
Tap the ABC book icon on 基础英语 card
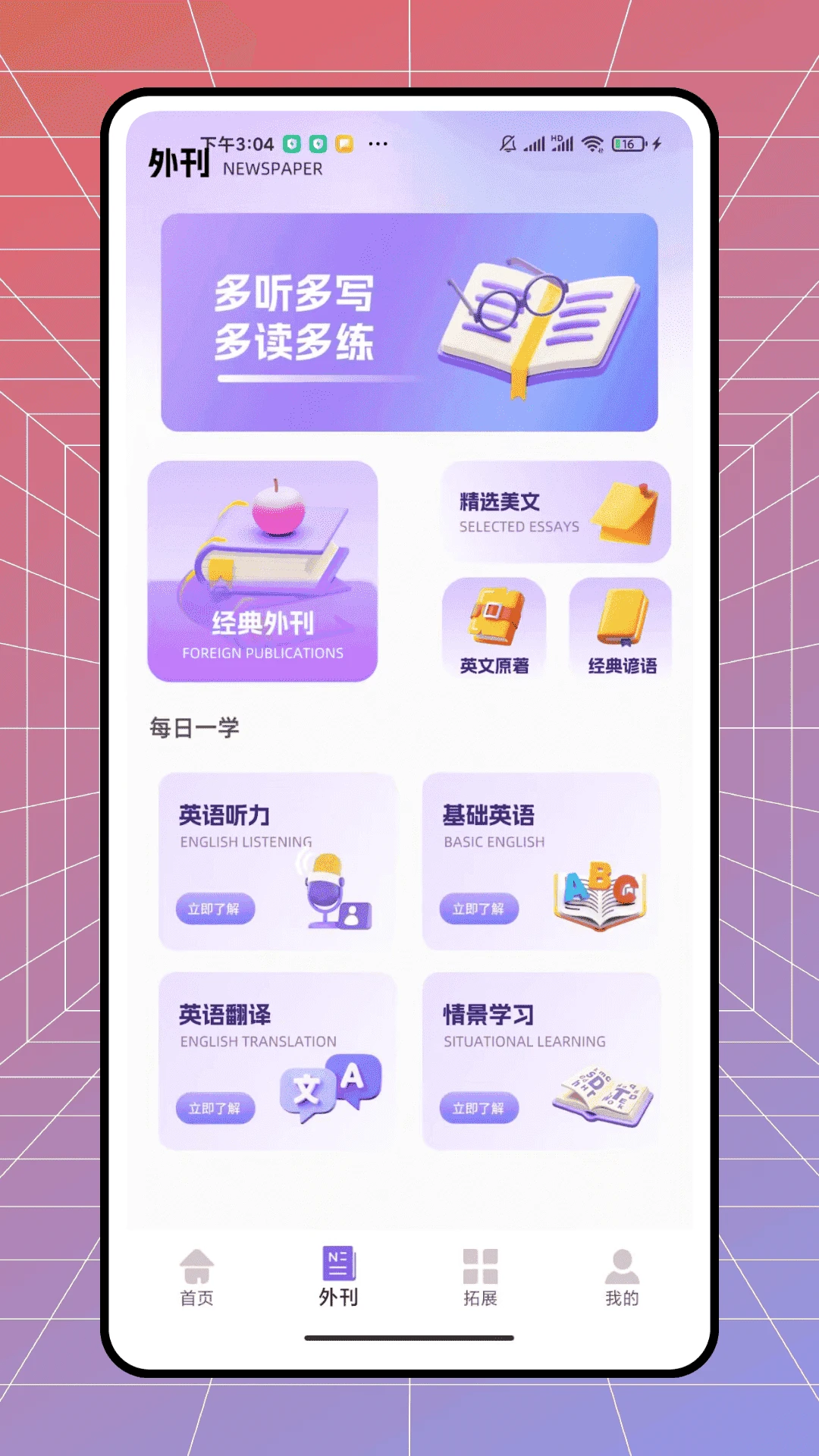(x=598, y=895)
